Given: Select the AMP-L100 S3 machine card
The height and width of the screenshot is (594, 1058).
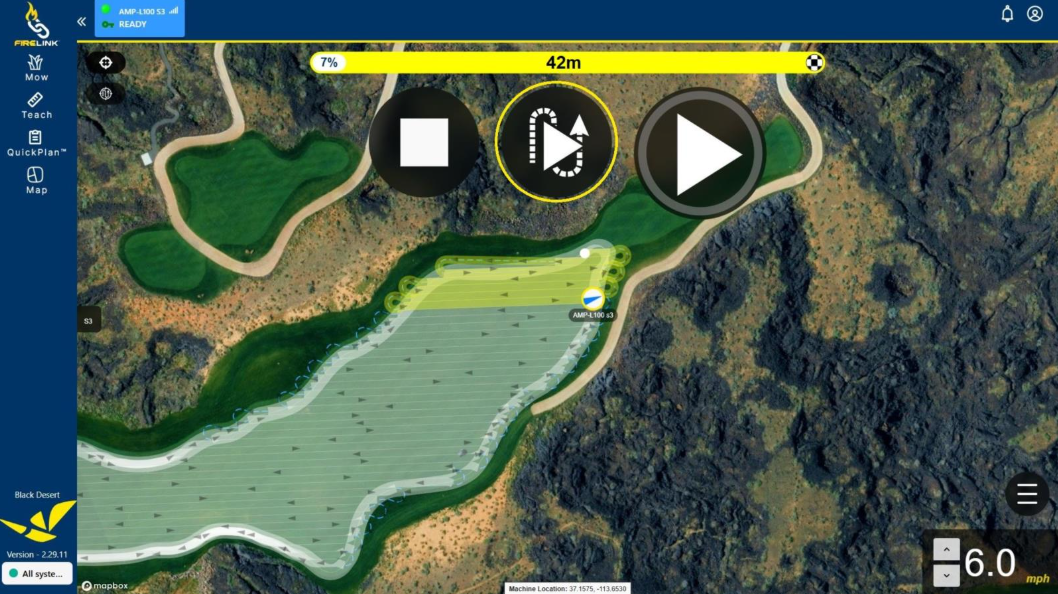Looking at the screenshot, I should tap(139, 18).
